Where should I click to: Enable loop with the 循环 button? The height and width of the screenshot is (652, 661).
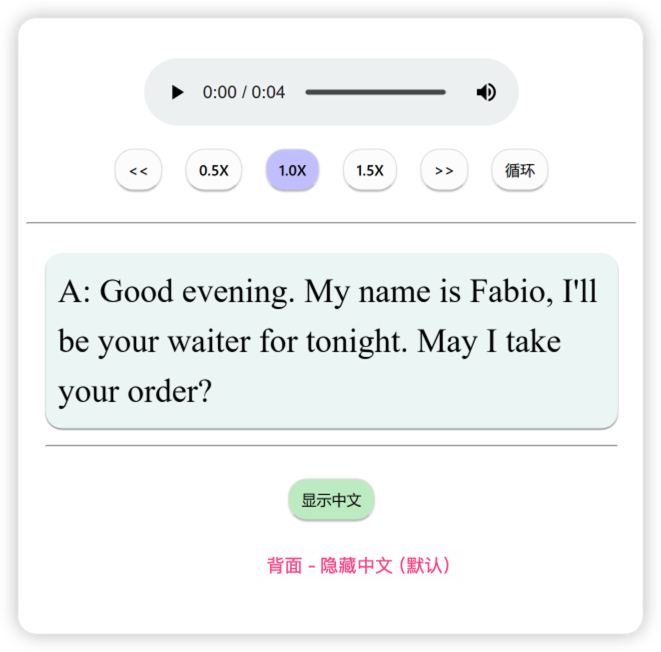click(x=519, y=170)
